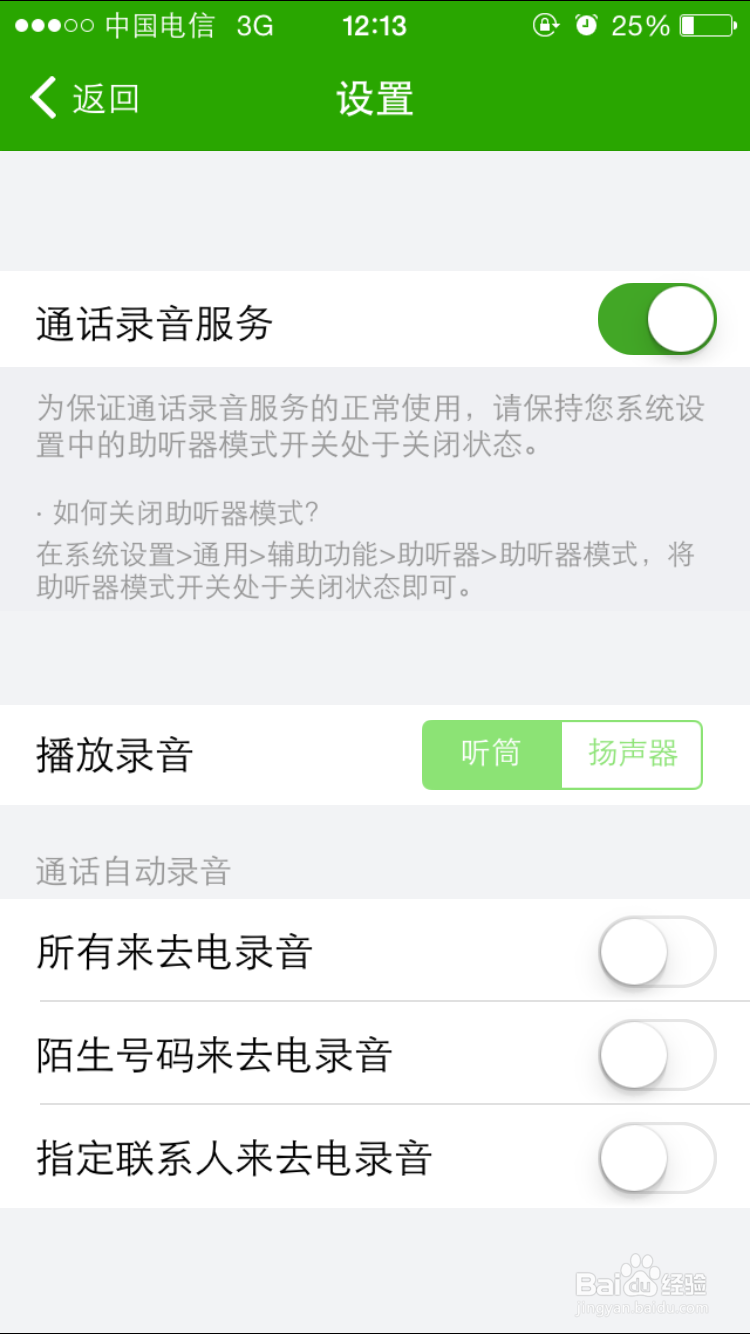Enable 所有来去电录音 recording switch
750x1334 pixels.
tap(657, 953)
